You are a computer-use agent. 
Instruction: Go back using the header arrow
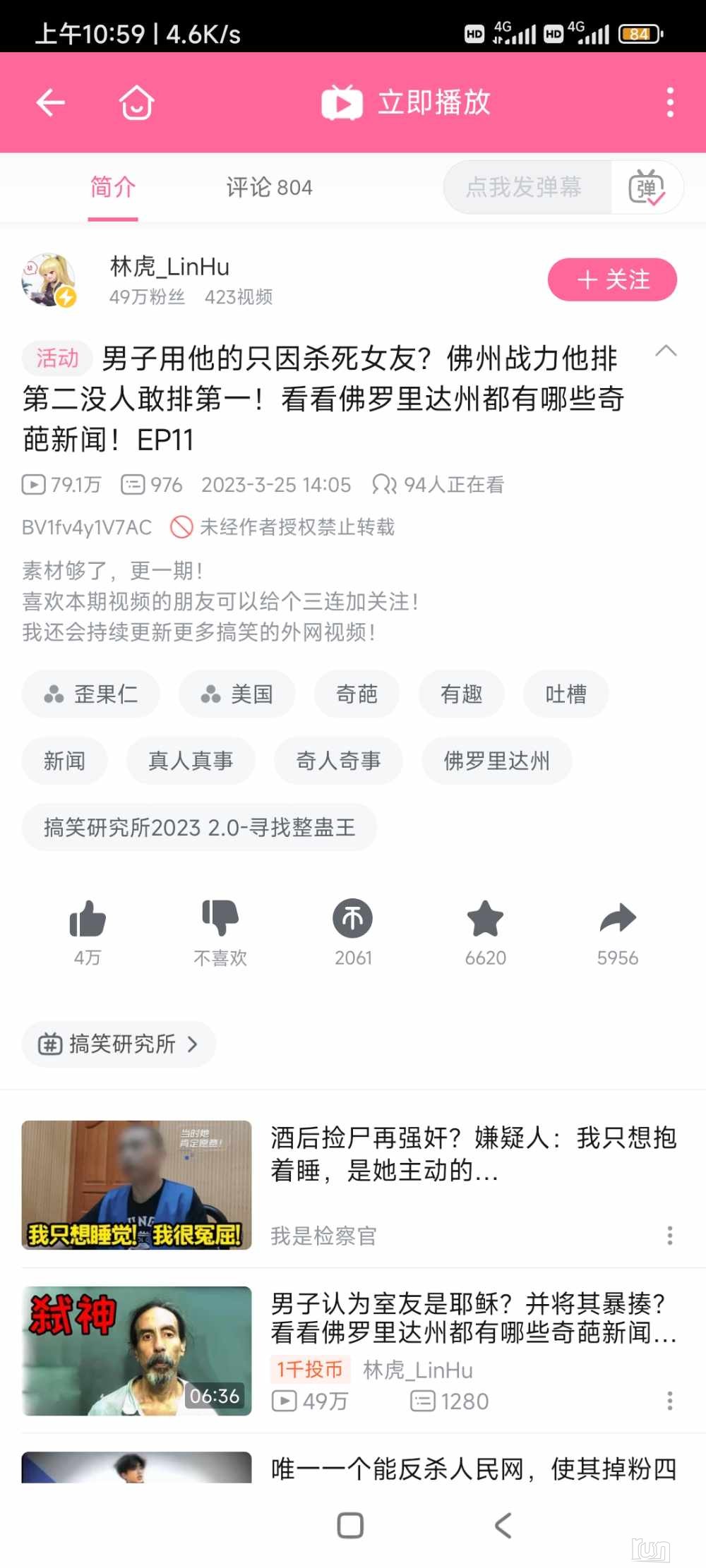pos(50,103)
